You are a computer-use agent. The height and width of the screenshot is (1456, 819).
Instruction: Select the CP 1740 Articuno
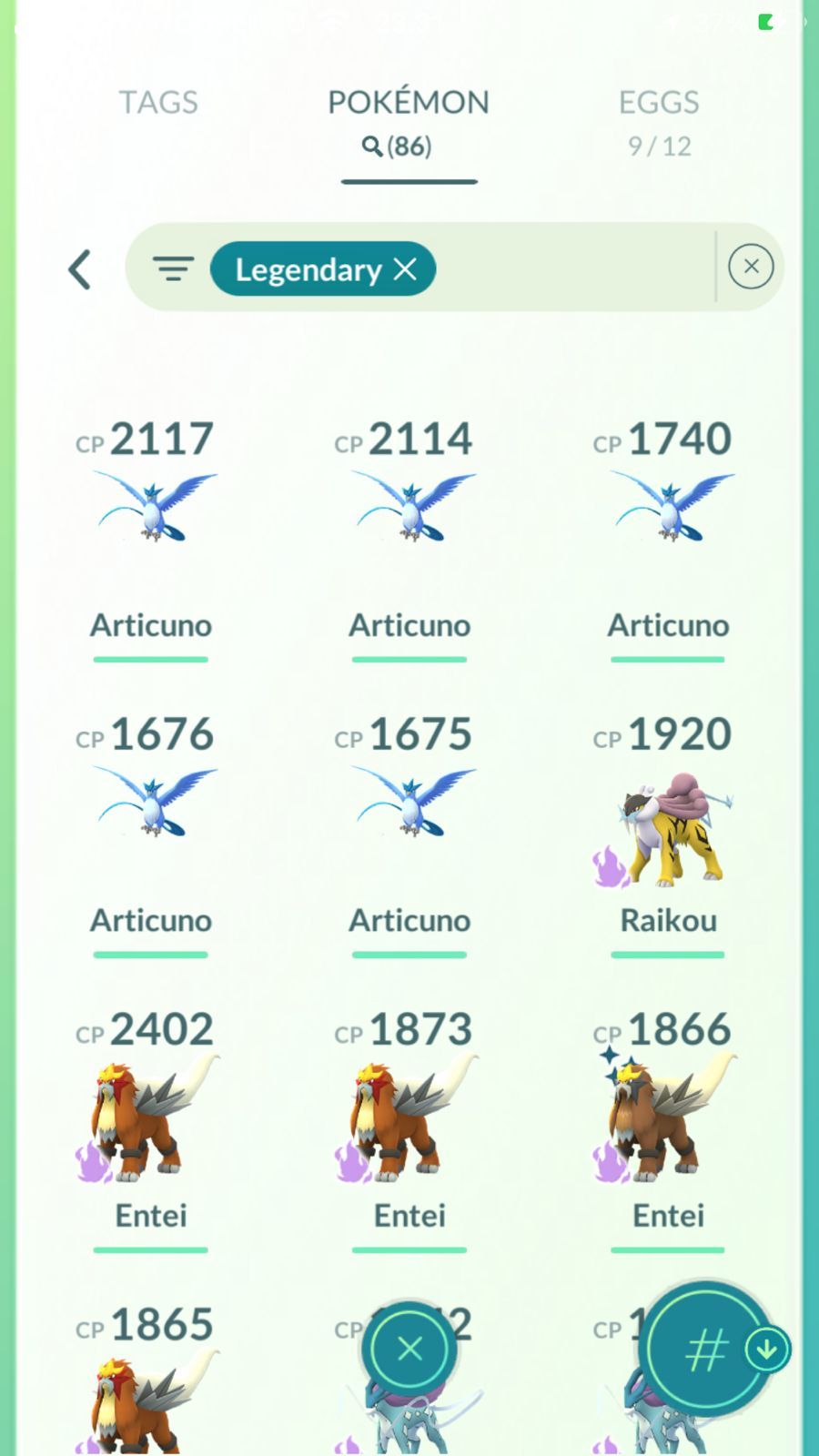point(668,510)
